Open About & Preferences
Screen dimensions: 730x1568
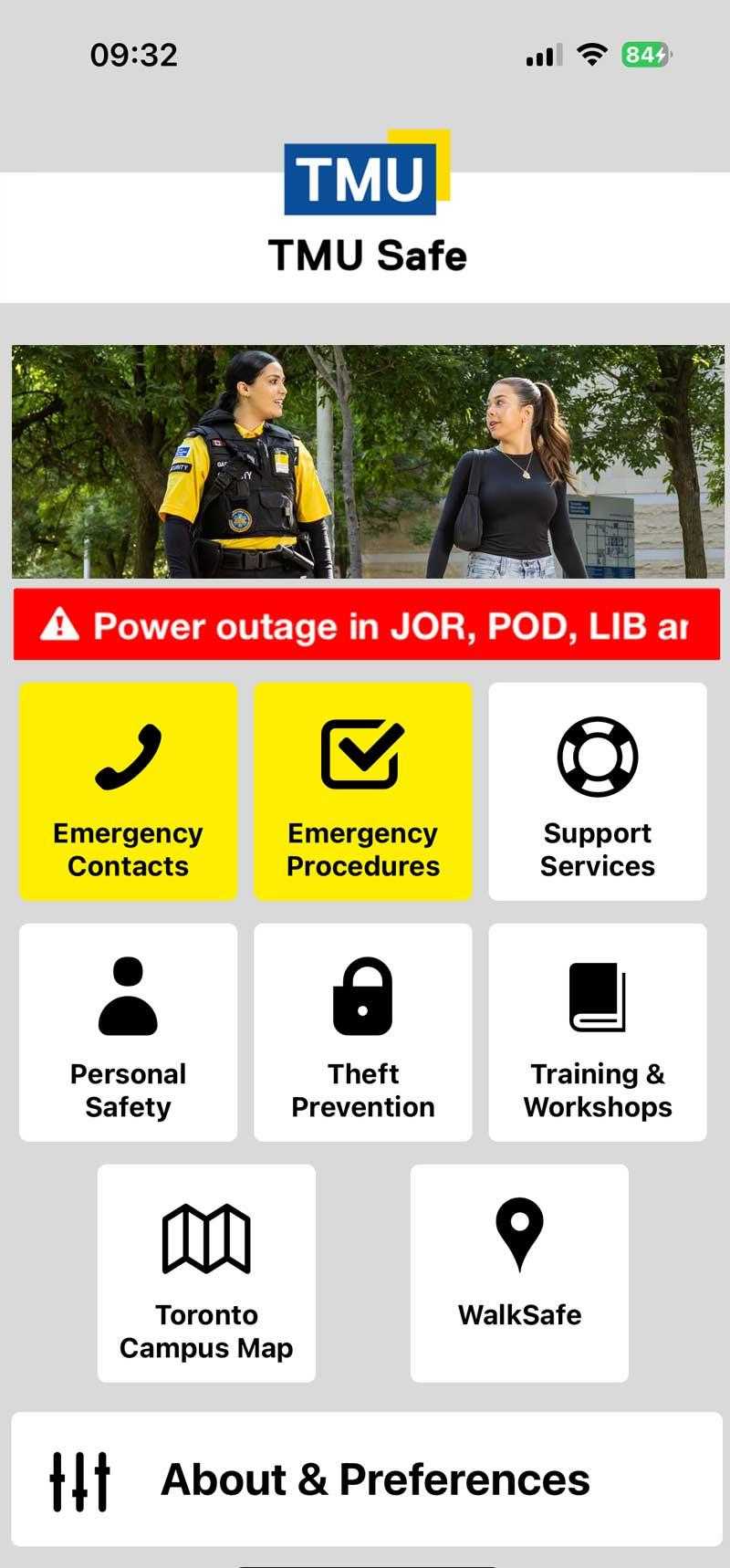click(x=366, y=1479)
